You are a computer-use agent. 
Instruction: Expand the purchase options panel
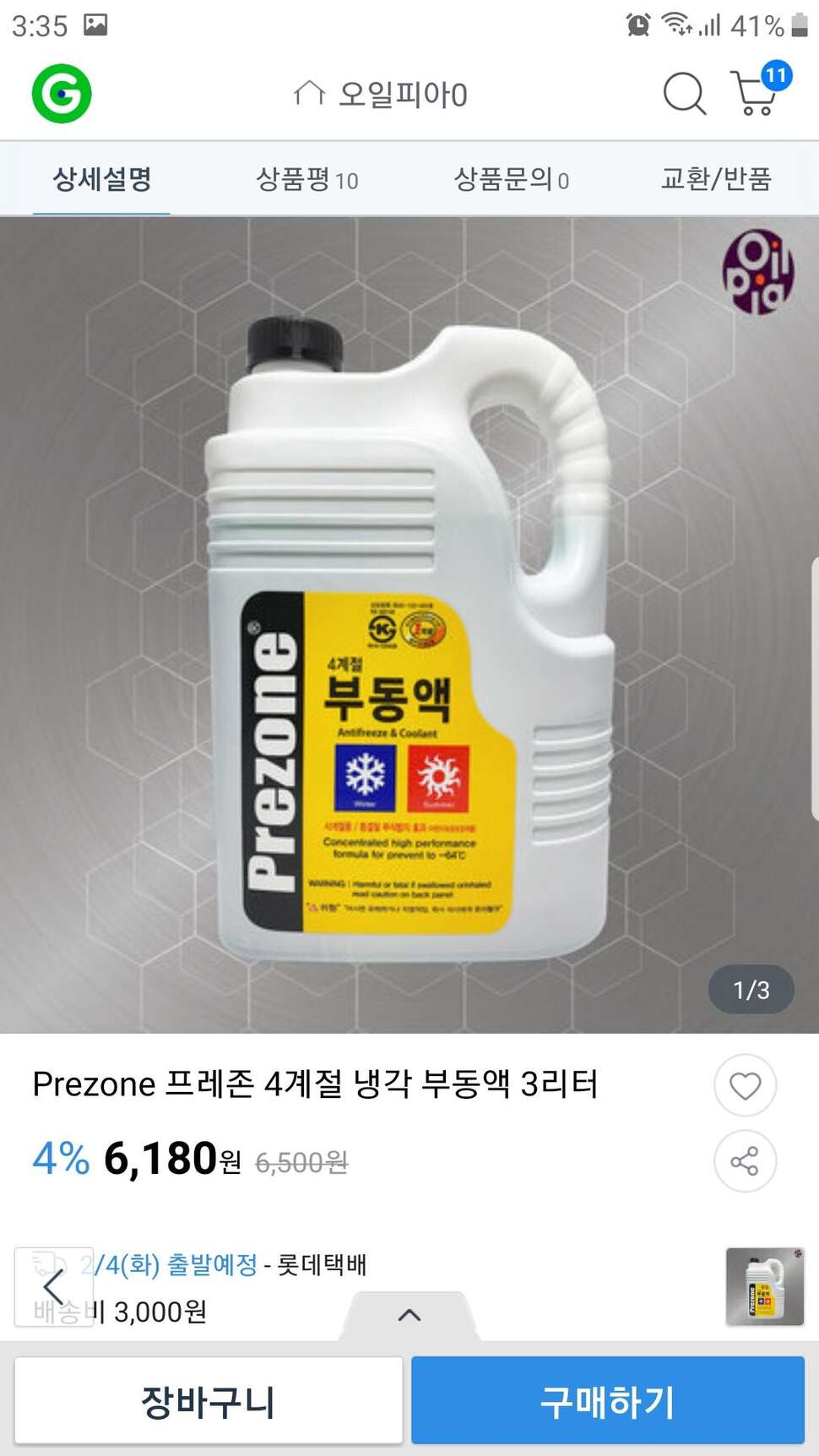click(409, 1315)
